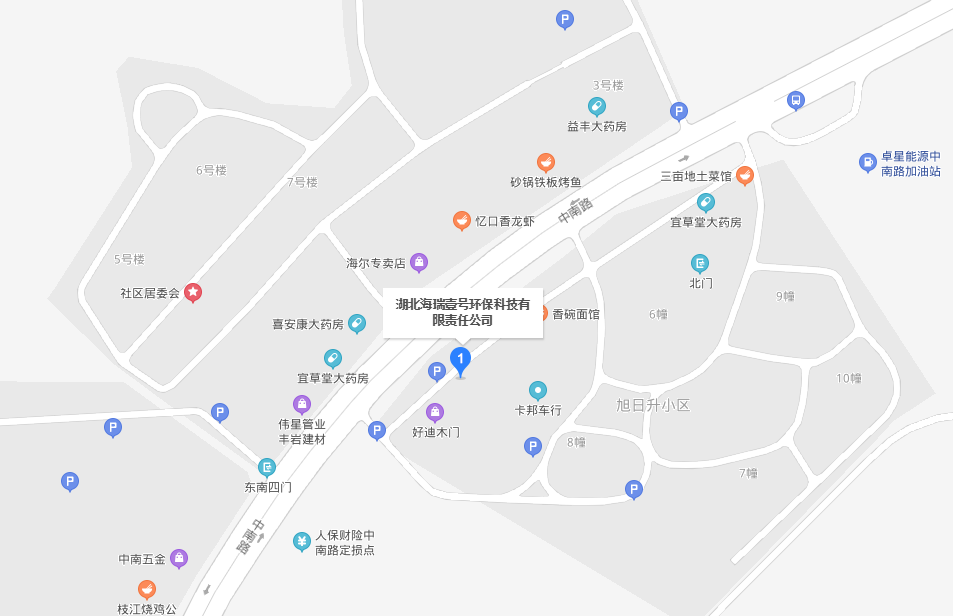The height and width of the screenshot is (616, 953).
Task: Select the 东南四门 gate marker
Action: [267, 467]
